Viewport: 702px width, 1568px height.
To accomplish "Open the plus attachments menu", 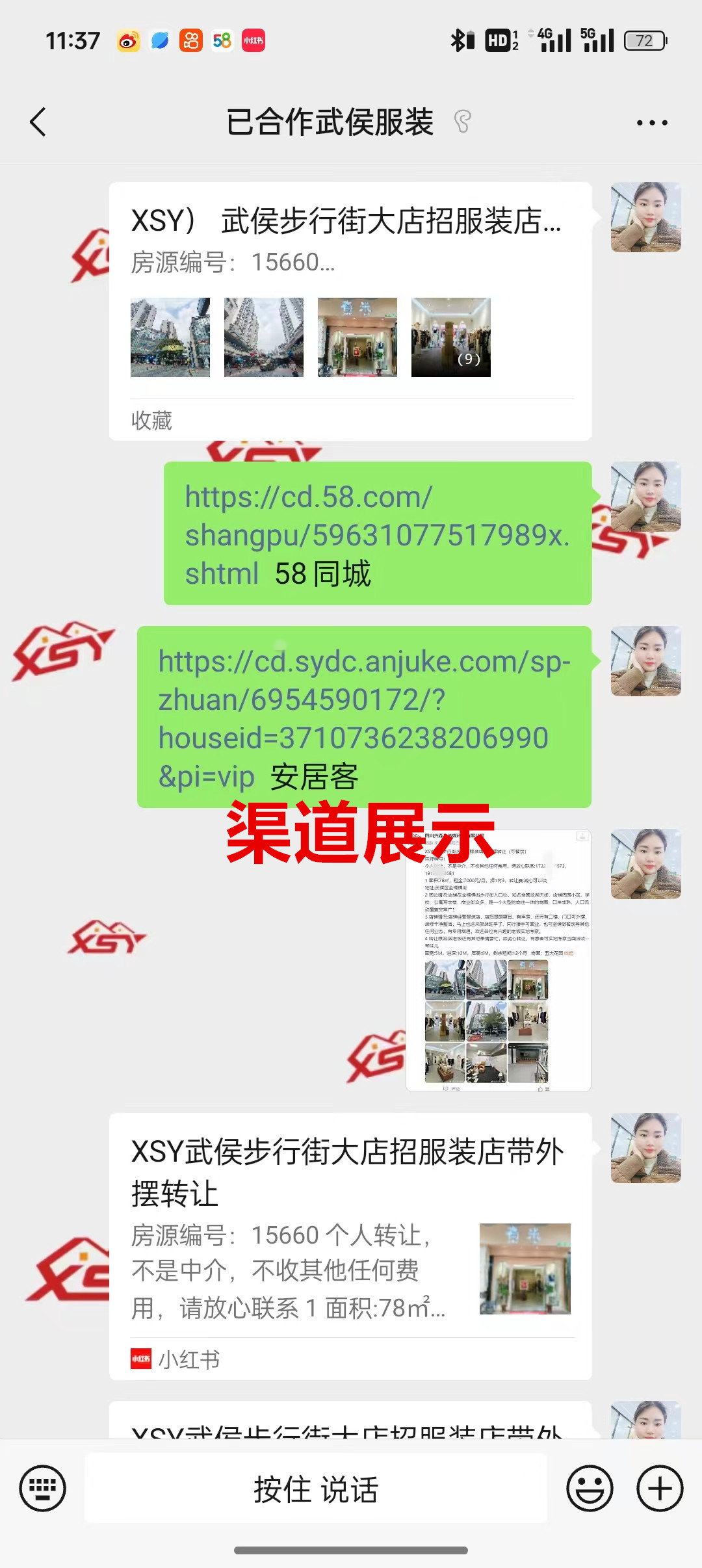I will click(x=659, y=1488).
